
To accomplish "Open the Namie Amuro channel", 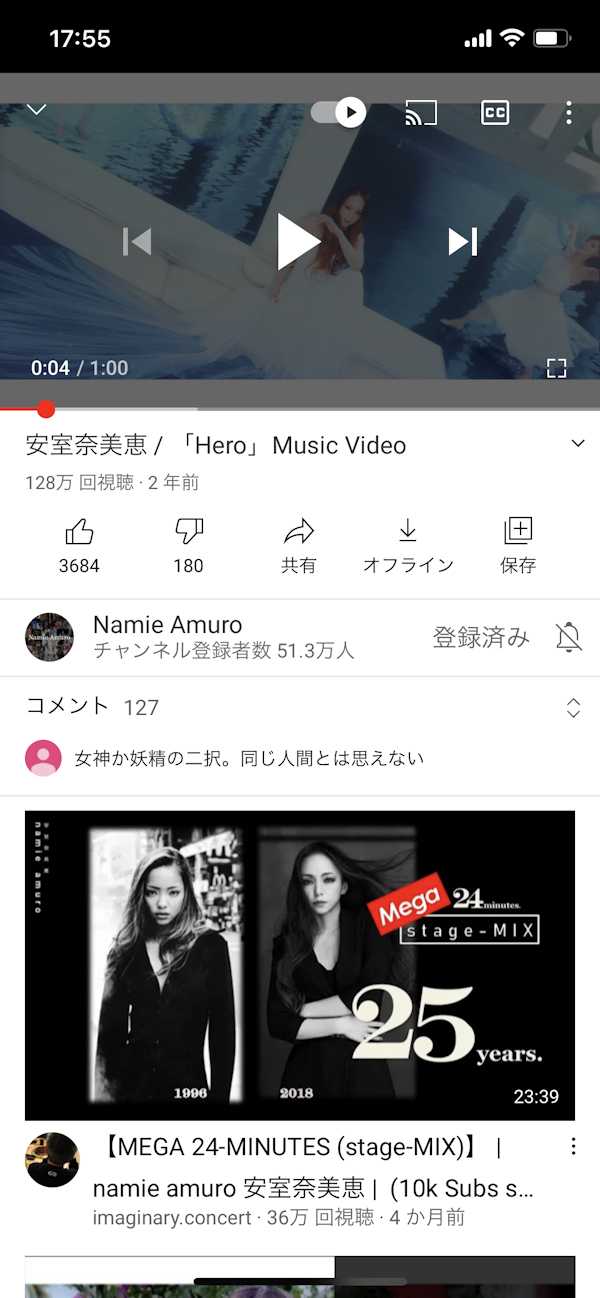I will 190,637.
